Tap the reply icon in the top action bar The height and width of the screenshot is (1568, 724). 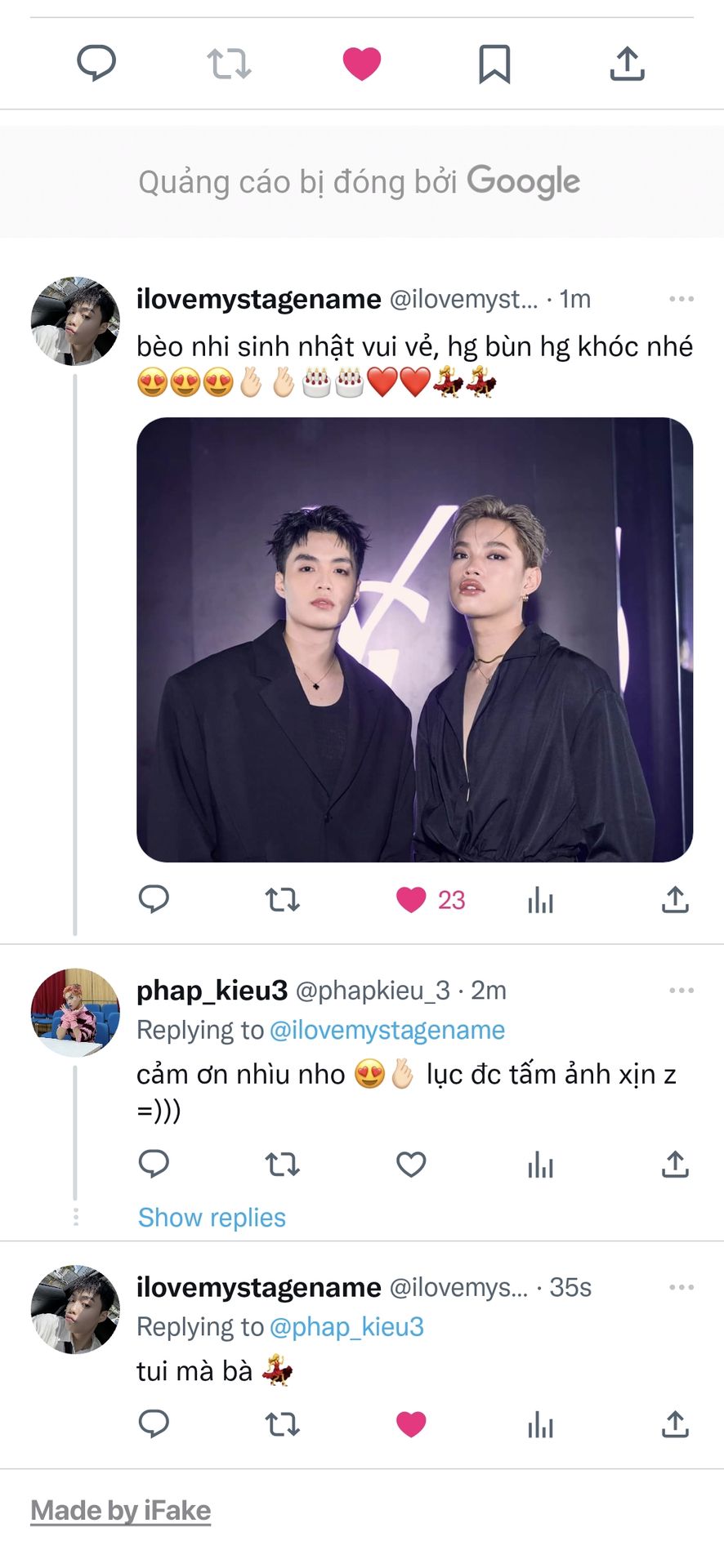(96, 63)
